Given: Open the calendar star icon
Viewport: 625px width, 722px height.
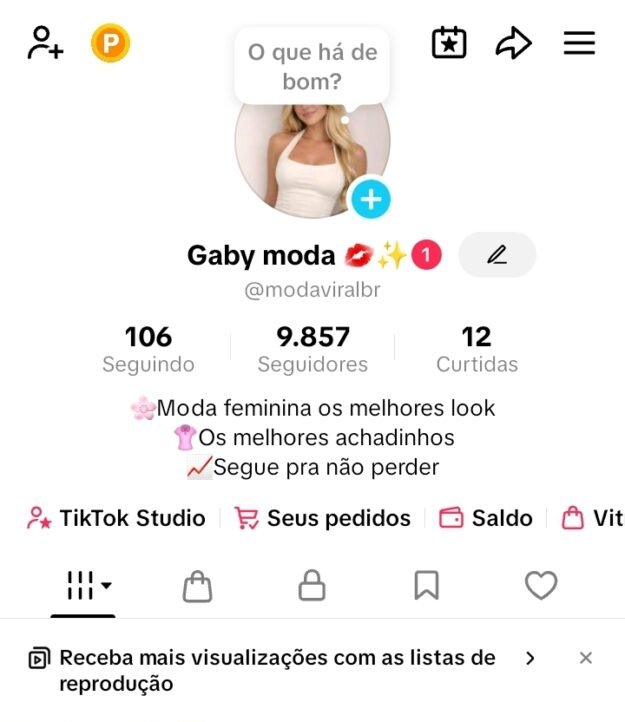Looking at the screenshot, I should pyautogui.click(x=449, y=43).
